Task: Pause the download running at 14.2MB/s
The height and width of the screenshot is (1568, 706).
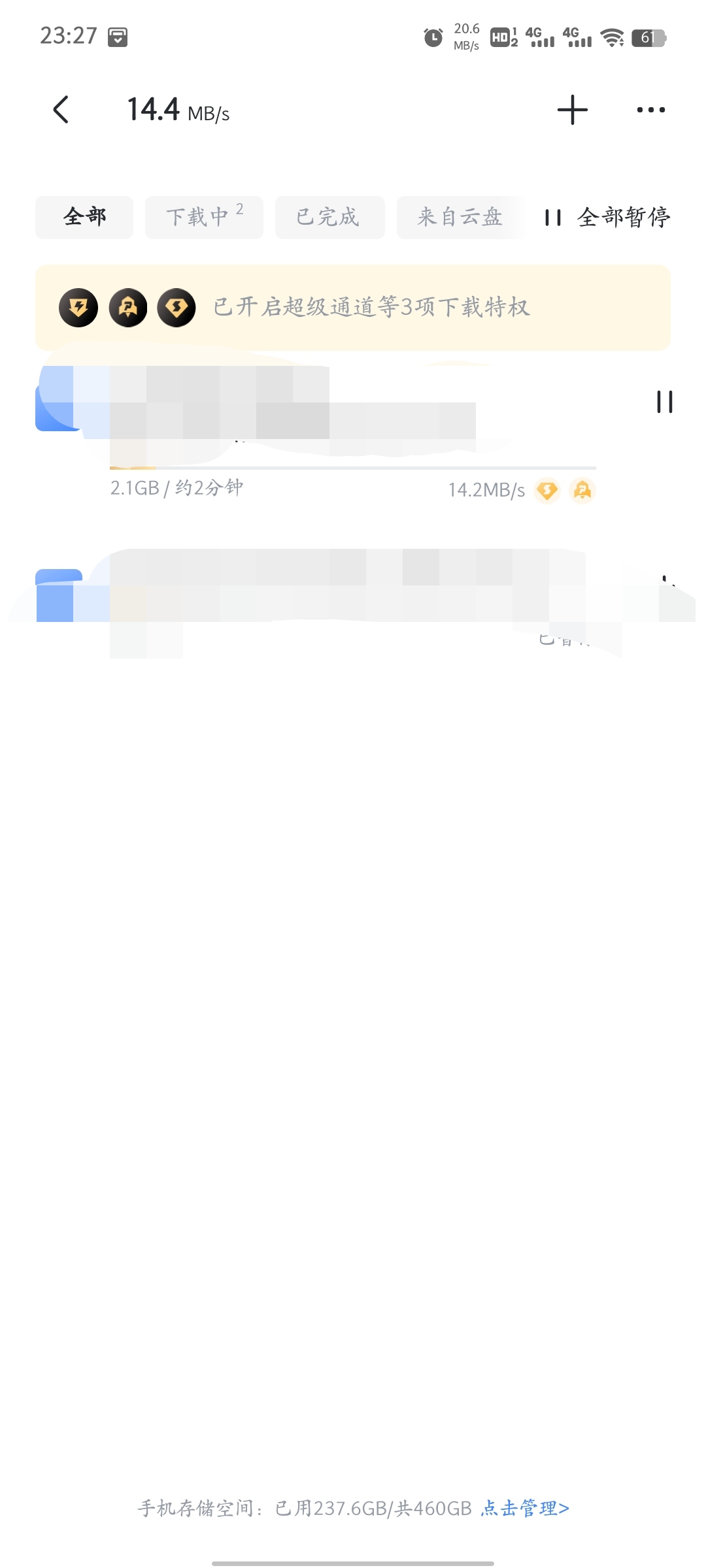Action: [664, 402]
